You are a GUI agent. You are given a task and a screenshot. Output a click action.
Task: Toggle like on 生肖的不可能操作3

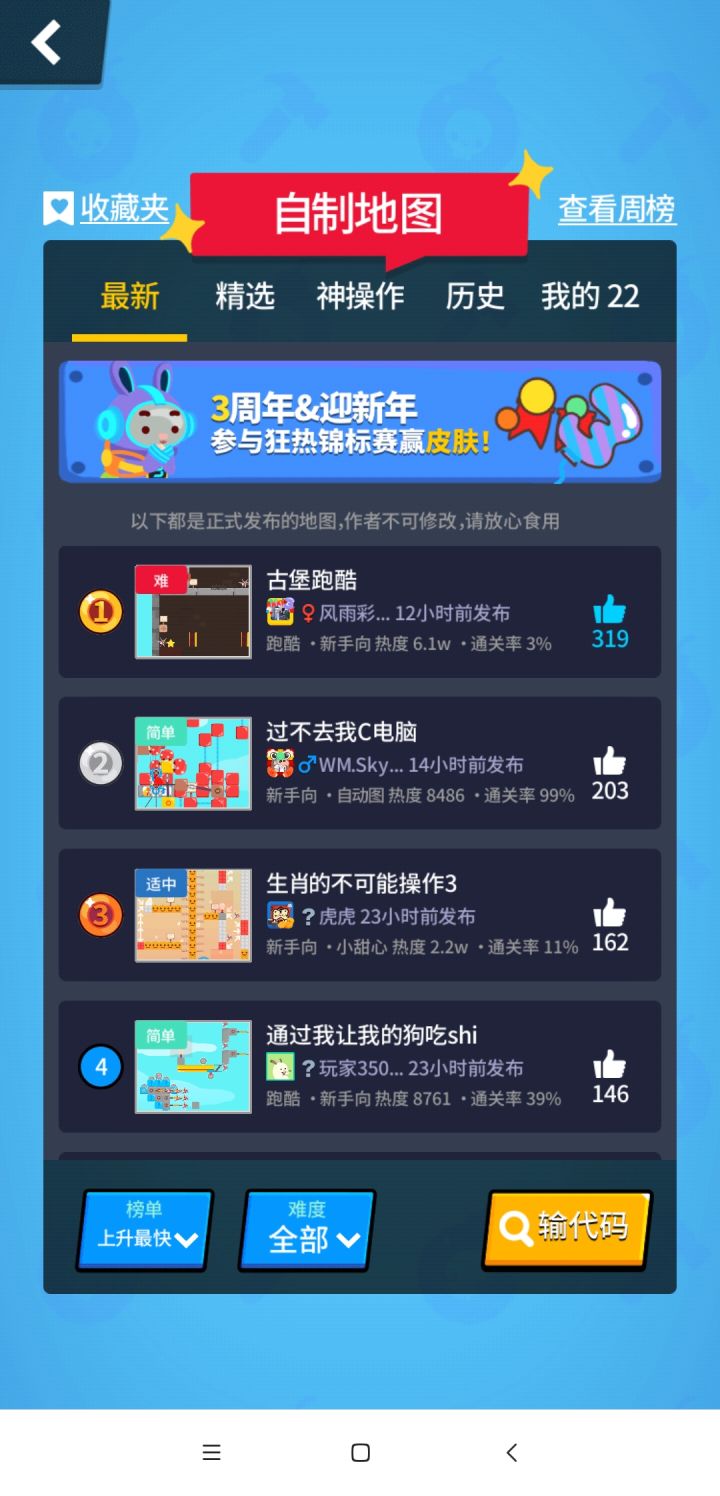pos(609,914)
